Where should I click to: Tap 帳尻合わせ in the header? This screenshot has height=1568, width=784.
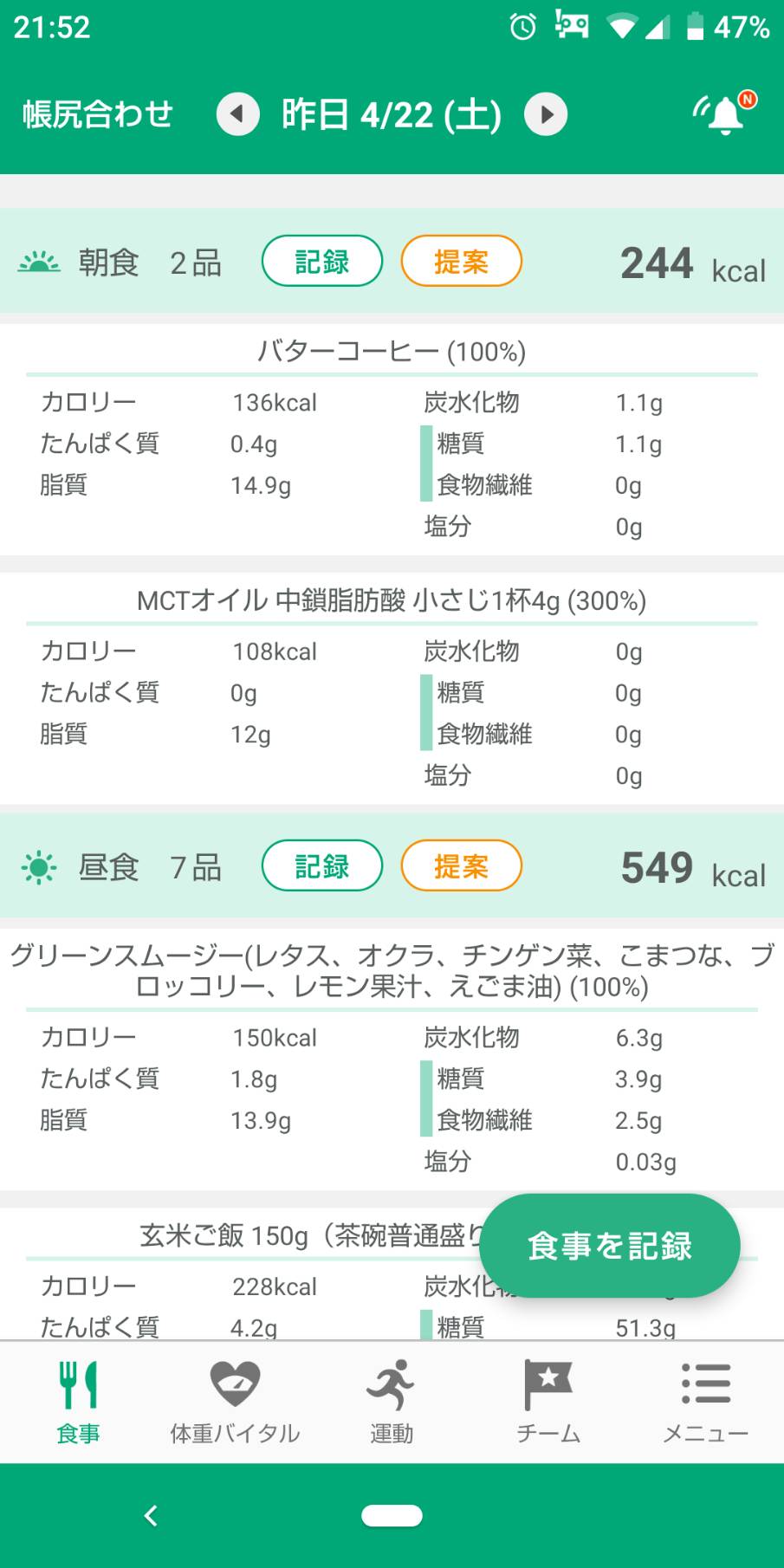[x=98, y=114]
